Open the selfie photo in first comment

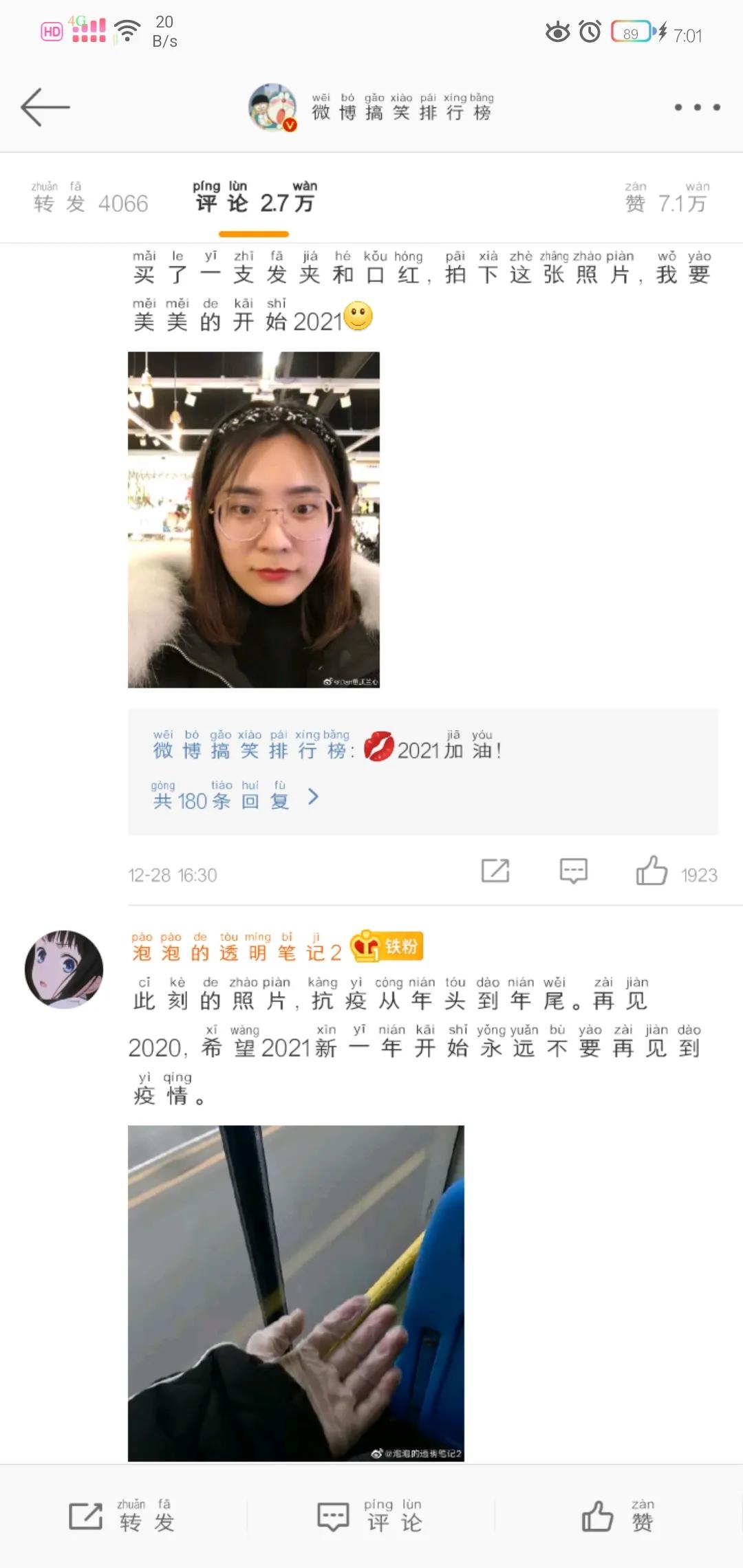pos(253,519)
